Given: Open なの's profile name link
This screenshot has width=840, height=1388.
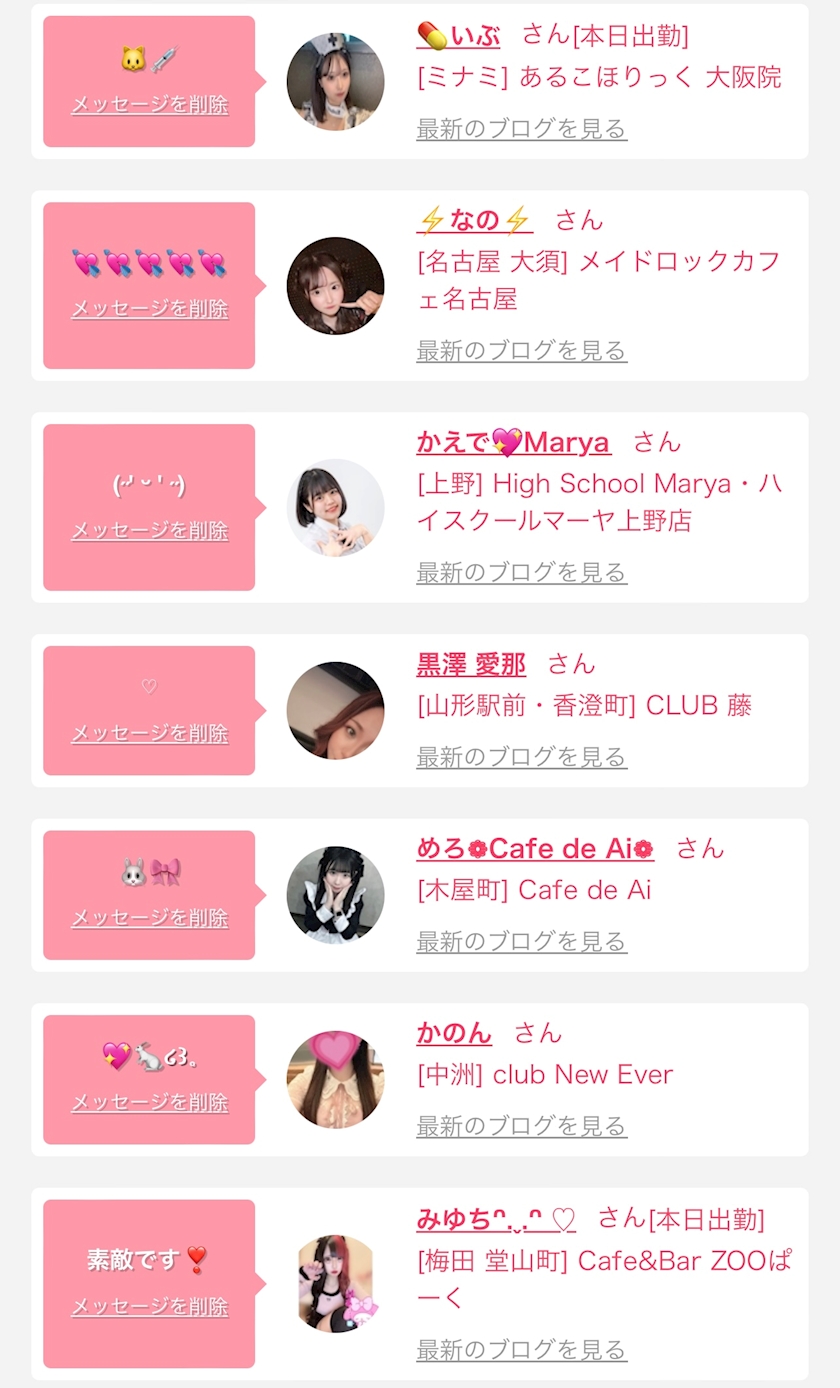Looking at the screenshot, I should tap(475, 220).
